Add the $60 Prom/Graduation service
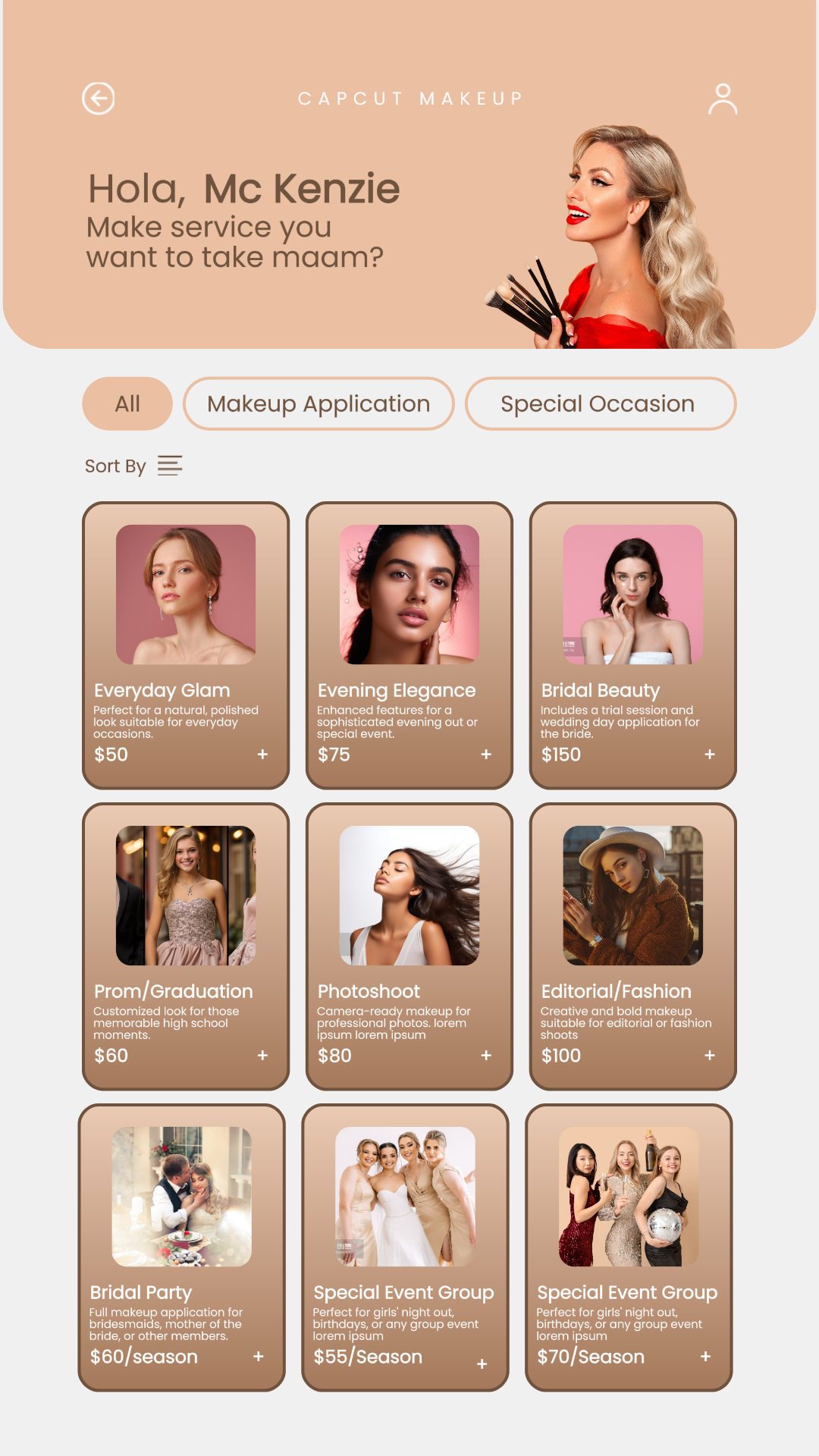Screen dimensions: 819x1456 pyautogui.click(x=262, y=1056)
